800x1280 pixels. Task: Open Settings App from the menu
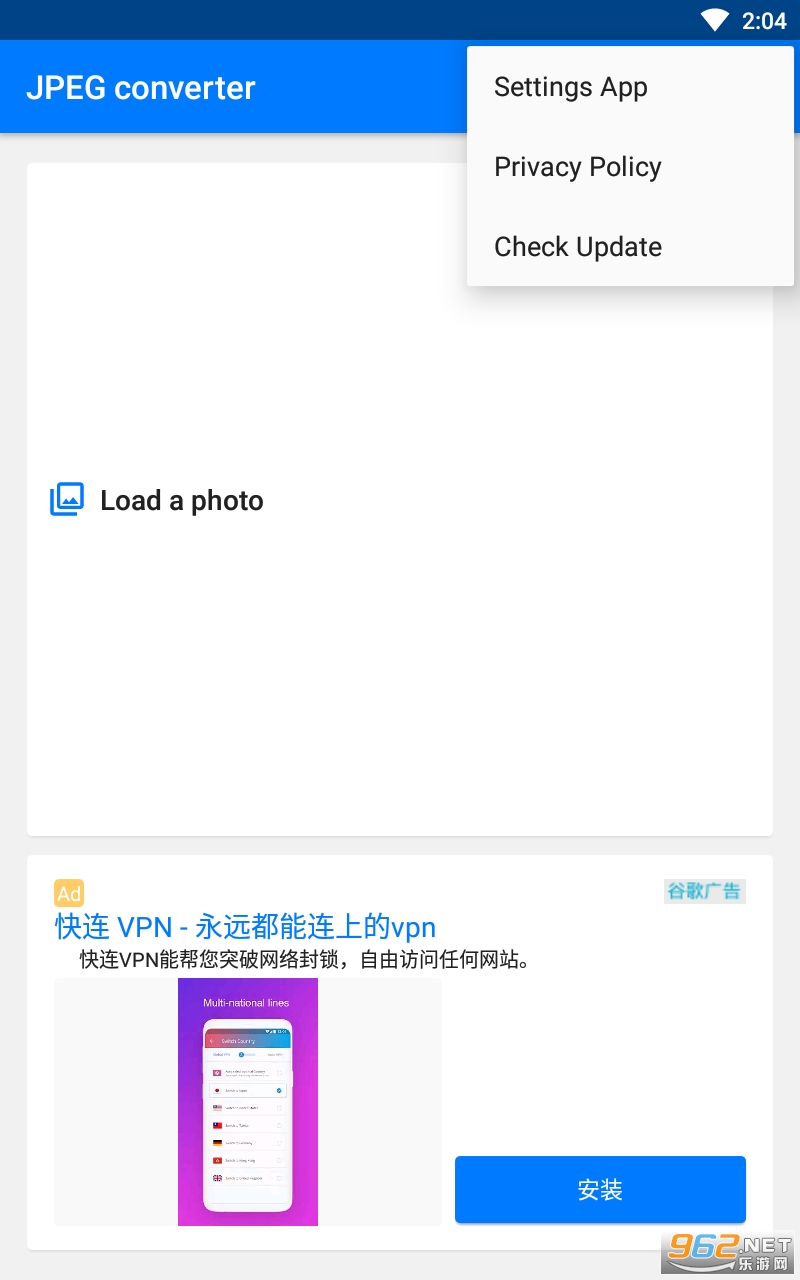[571, 88]
